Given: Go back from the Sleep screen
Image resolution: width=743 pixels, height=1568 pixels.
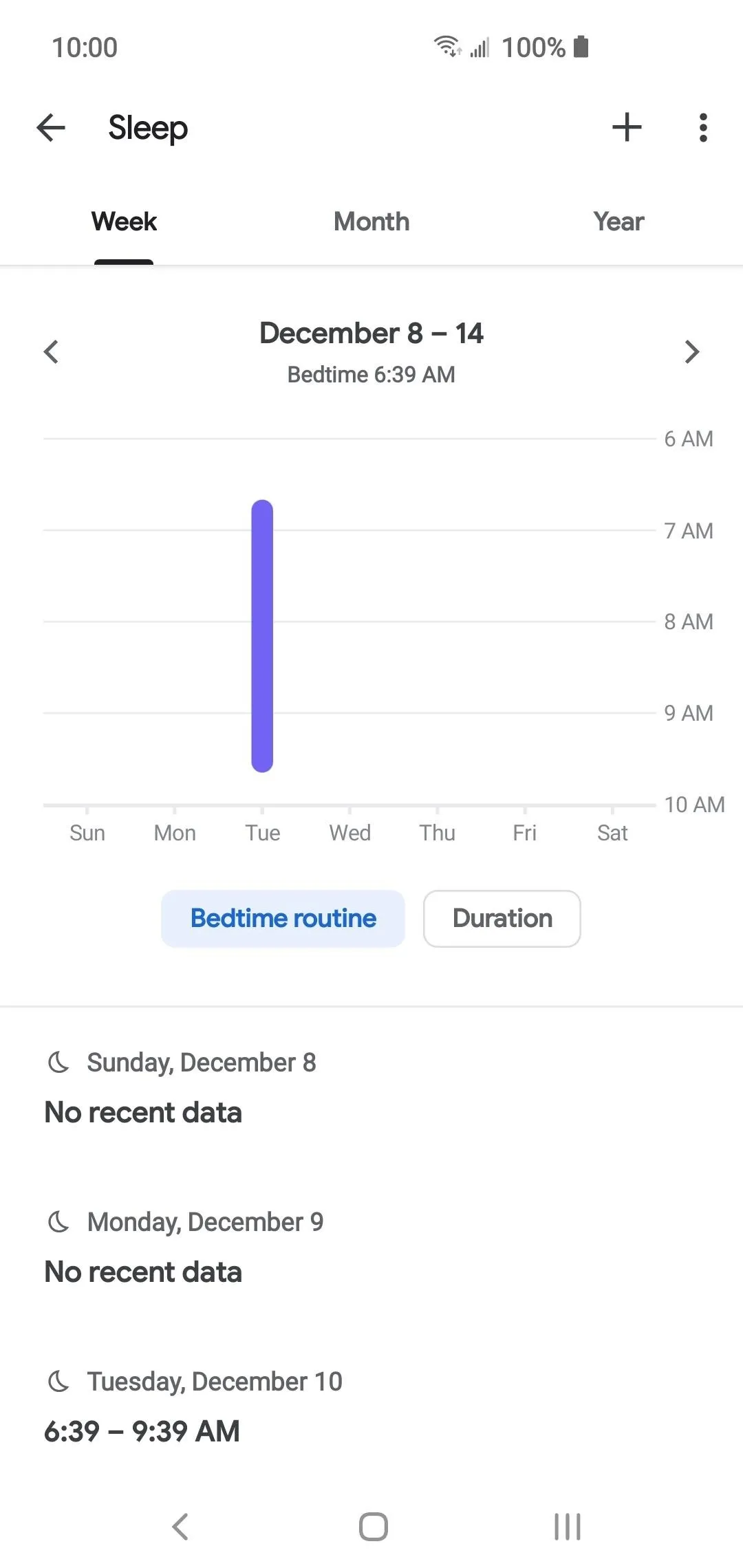Looking at the screenshot, I should coord(51,128).
